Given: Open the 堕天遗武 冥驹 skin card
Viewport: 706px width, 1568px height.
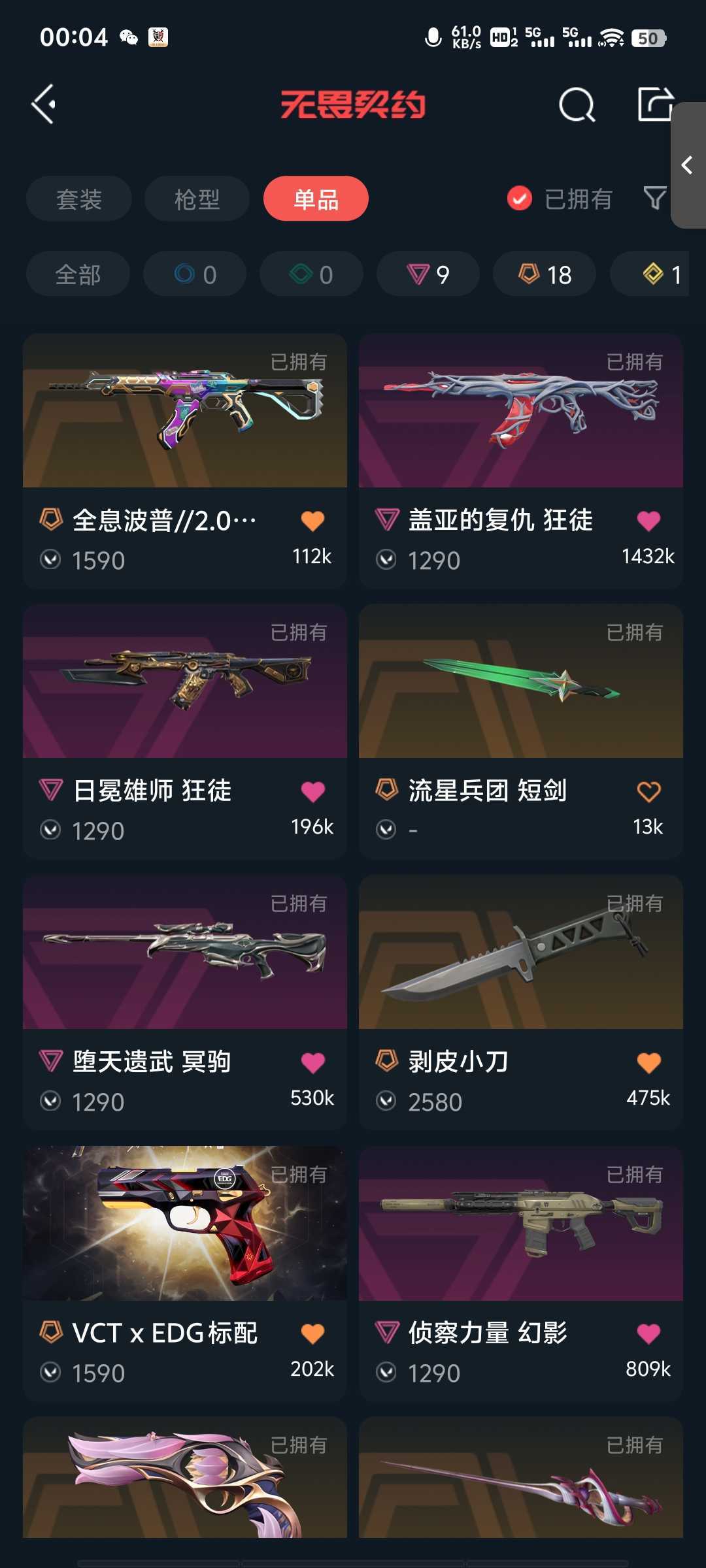Looking at the screenshot, I should point(185,1003).
